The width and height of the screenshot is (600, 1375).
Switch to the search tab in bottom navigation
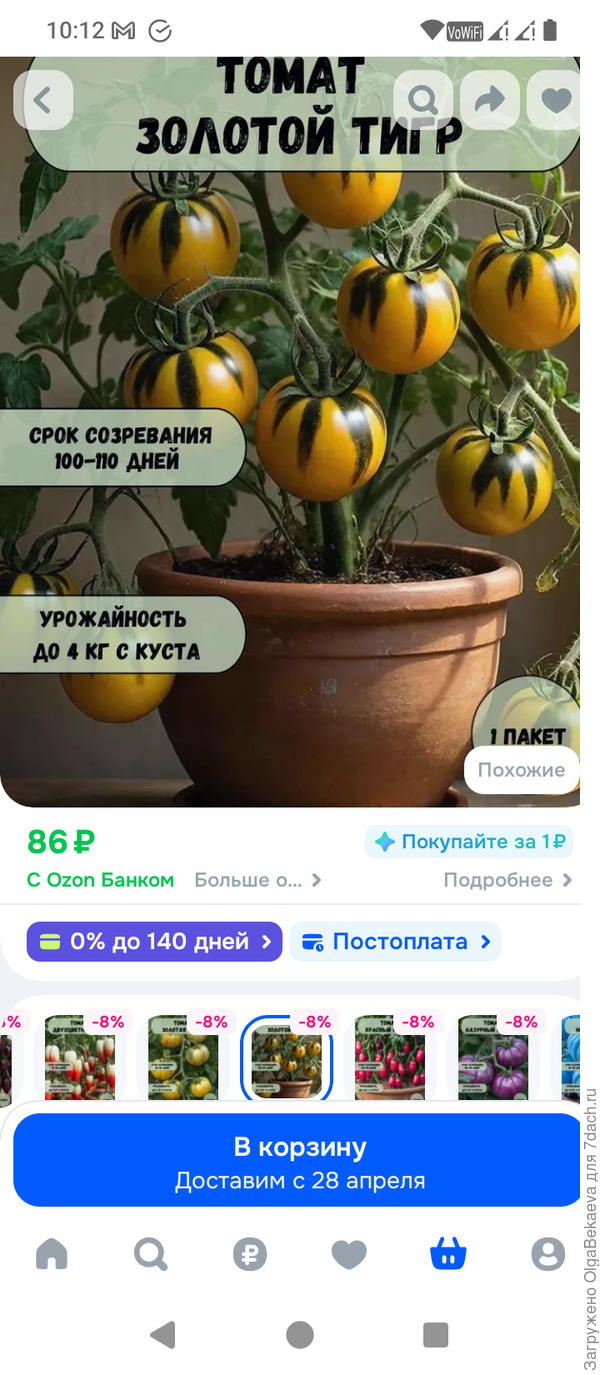click(151, 1253)
